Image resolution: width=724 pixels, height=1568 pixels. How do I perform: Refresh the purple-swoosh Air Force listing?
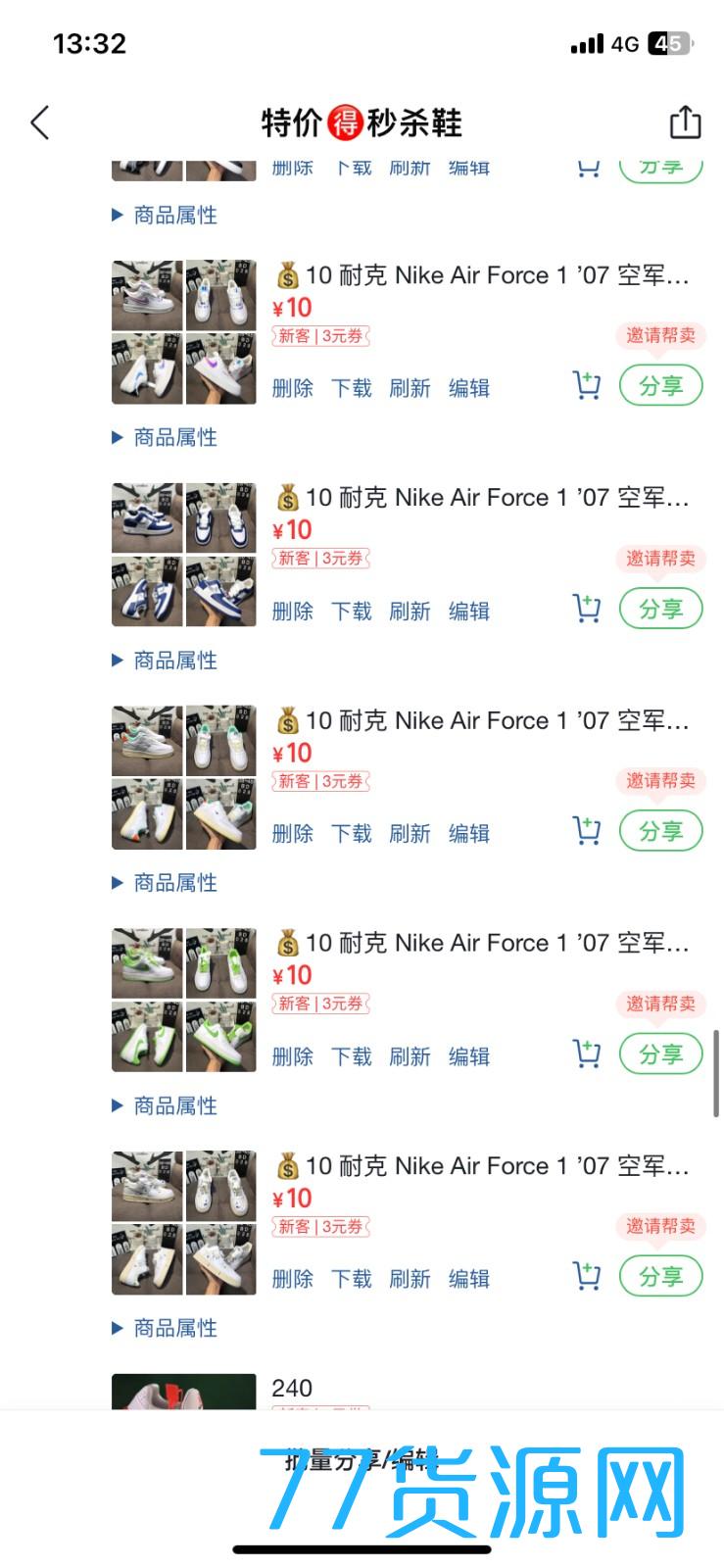click(x=410, y=388)
